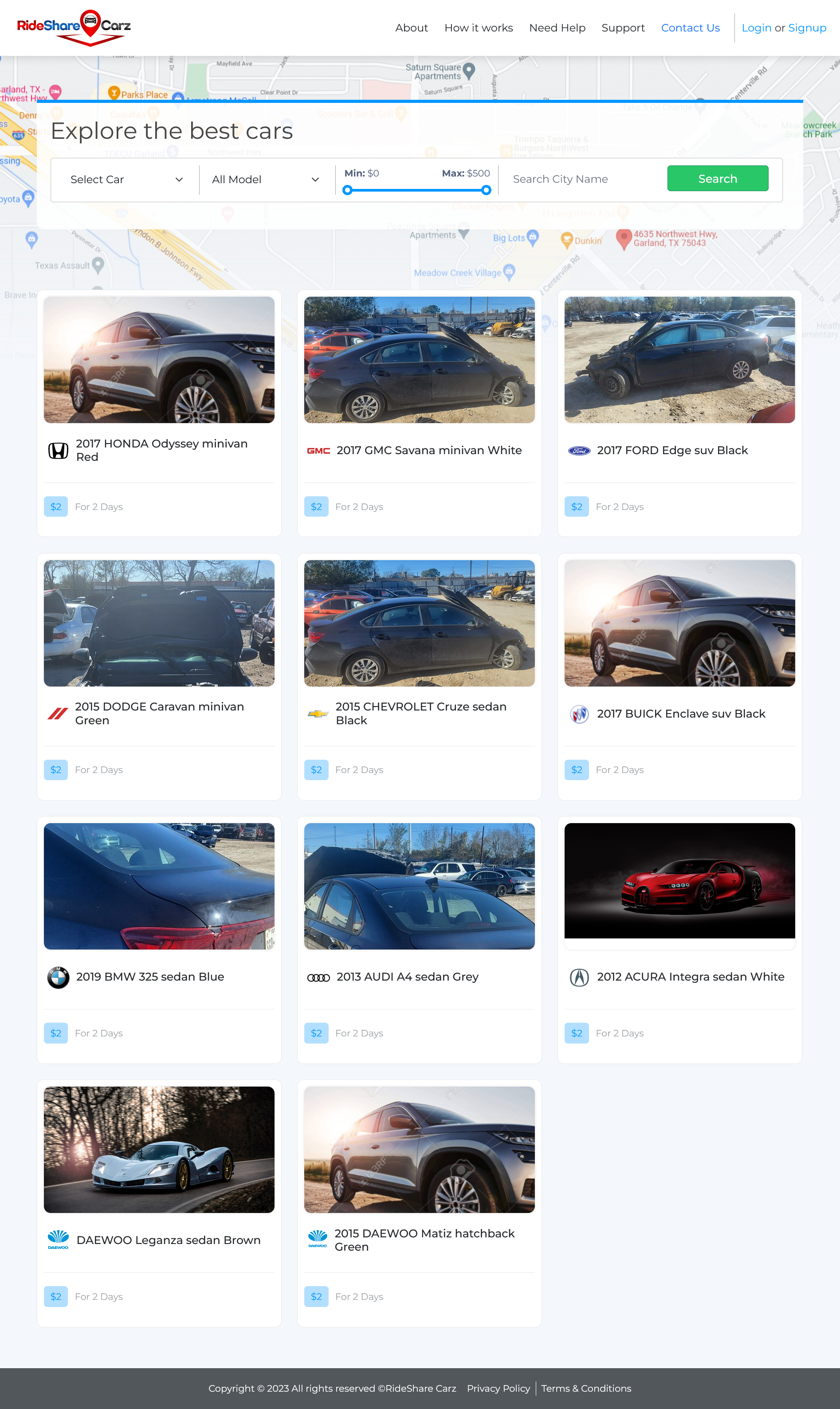The height and width of the screenshot is (1409, 840).
Task: View the 2017 FORD Edge suv listing
Action: (672, 451)
